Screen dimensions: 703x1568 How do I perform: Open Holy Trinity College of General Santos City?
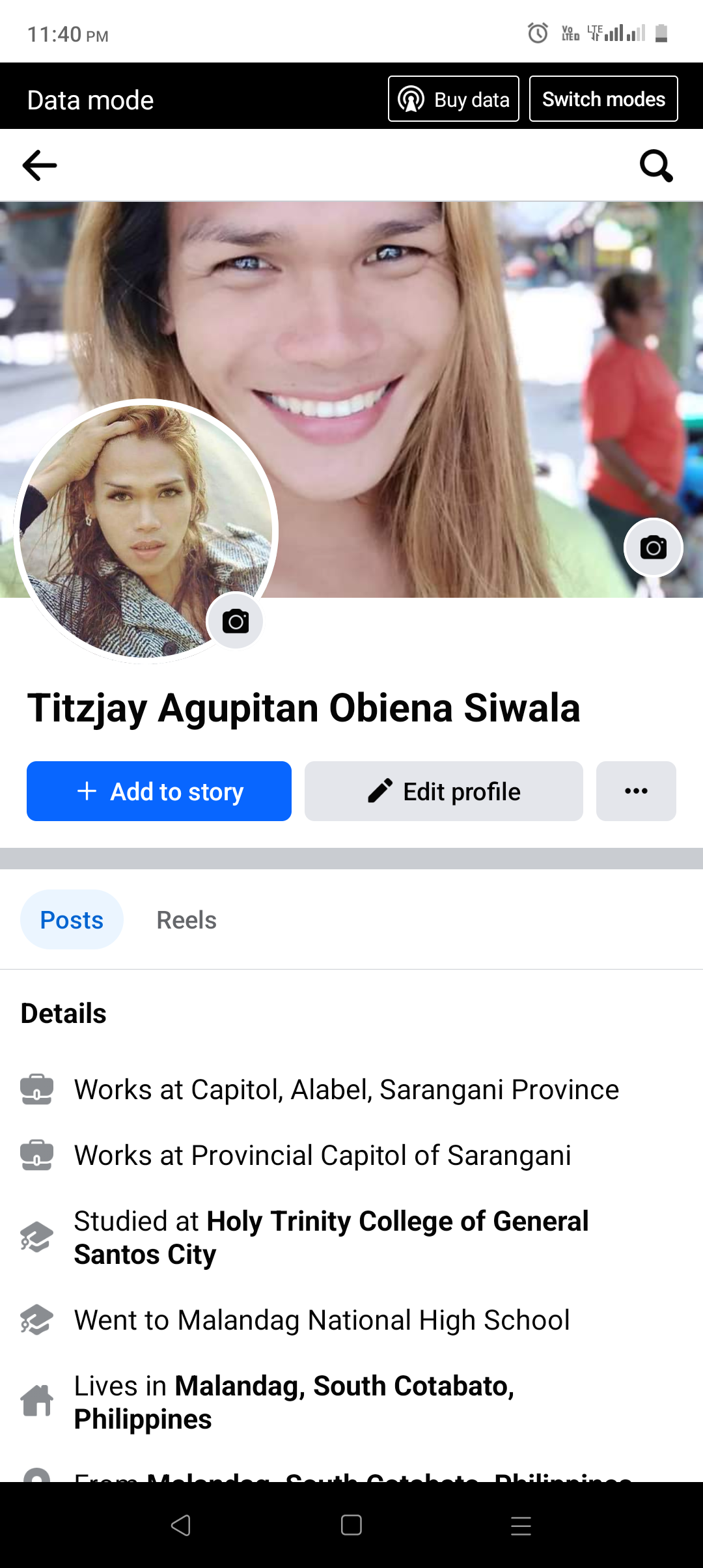[331, 1238]
